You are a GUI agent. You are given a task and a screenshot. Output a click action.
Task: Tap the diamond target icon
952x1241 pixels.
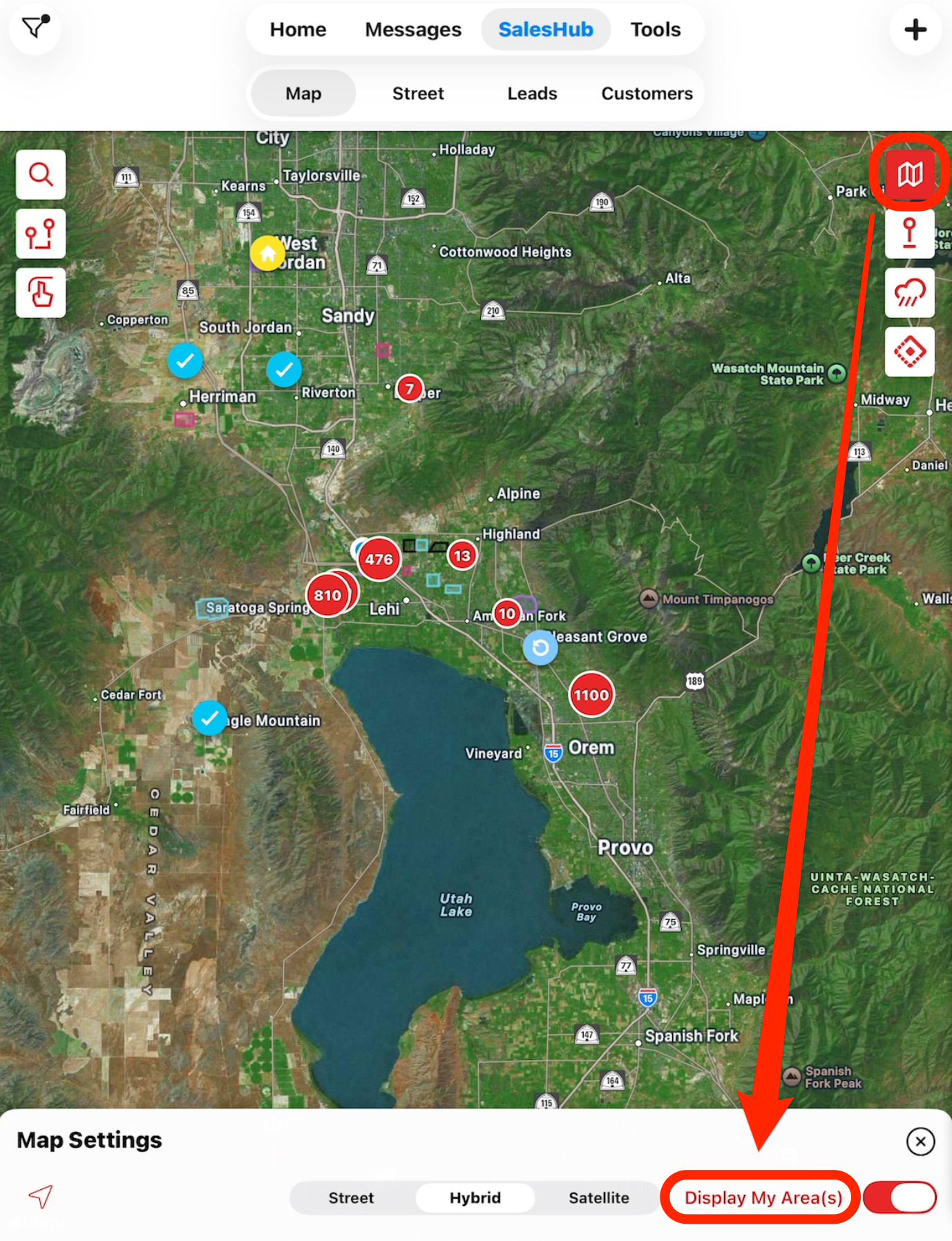click(x=909, y=352)
